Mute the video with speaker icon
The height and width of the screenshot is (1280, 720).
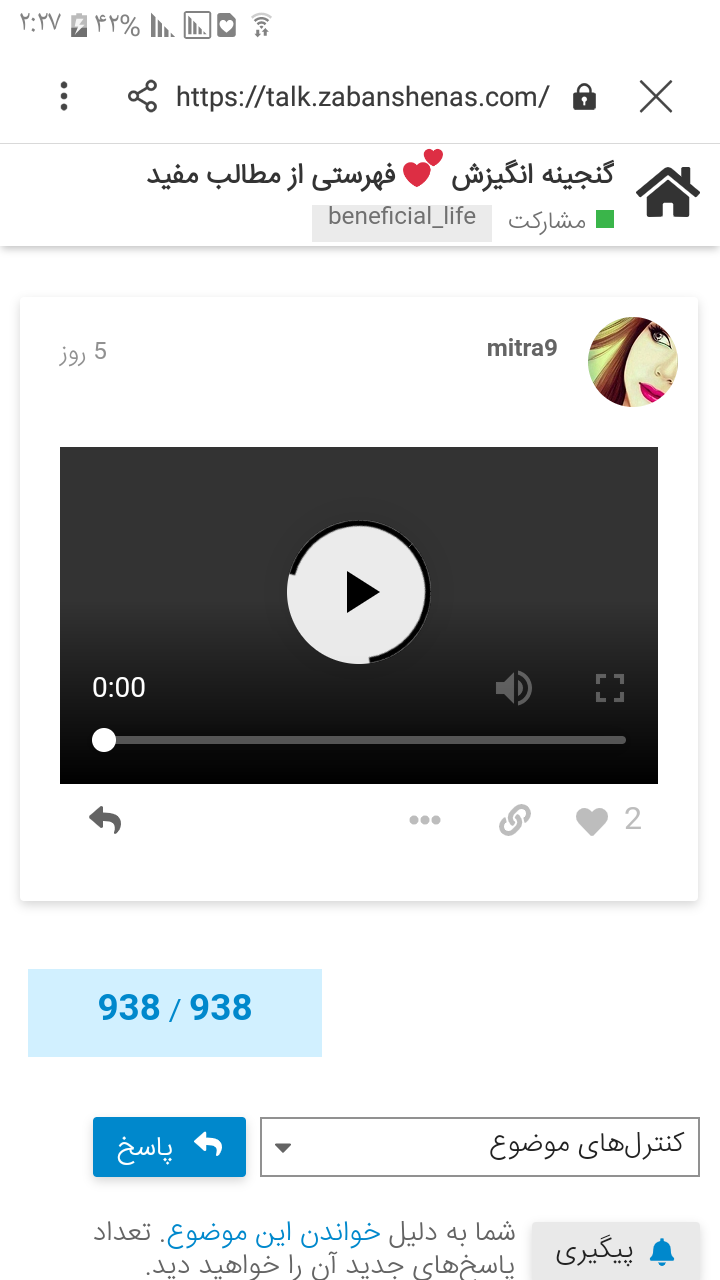(514, 688)
